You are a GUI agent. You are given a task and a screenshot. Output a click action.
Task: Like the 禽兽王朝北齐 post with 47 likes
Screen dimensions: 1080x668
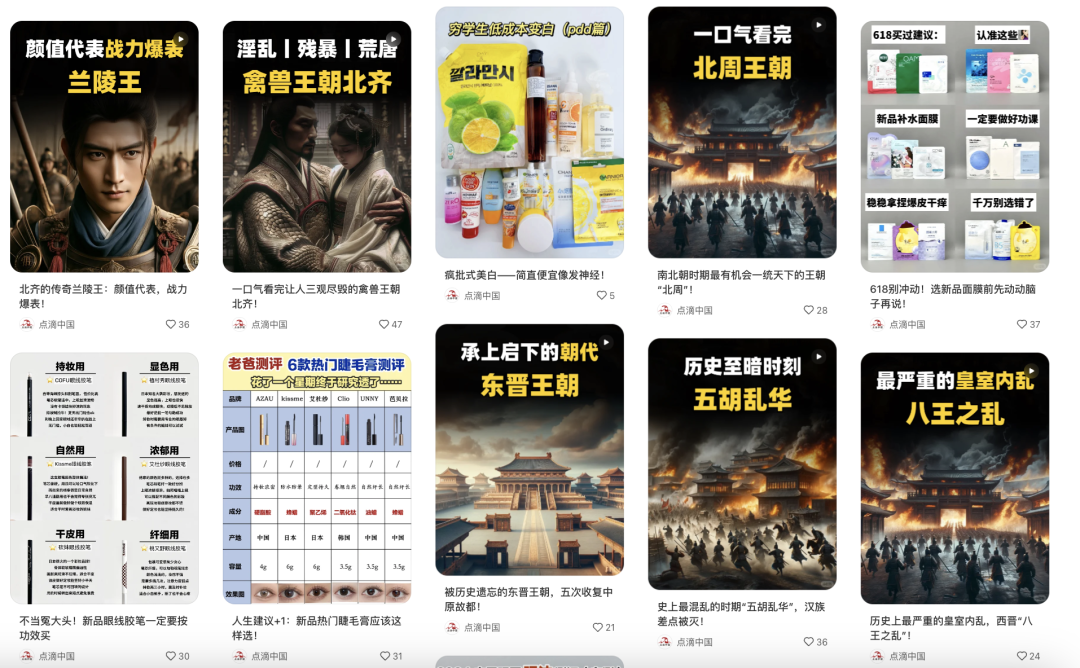384,324
